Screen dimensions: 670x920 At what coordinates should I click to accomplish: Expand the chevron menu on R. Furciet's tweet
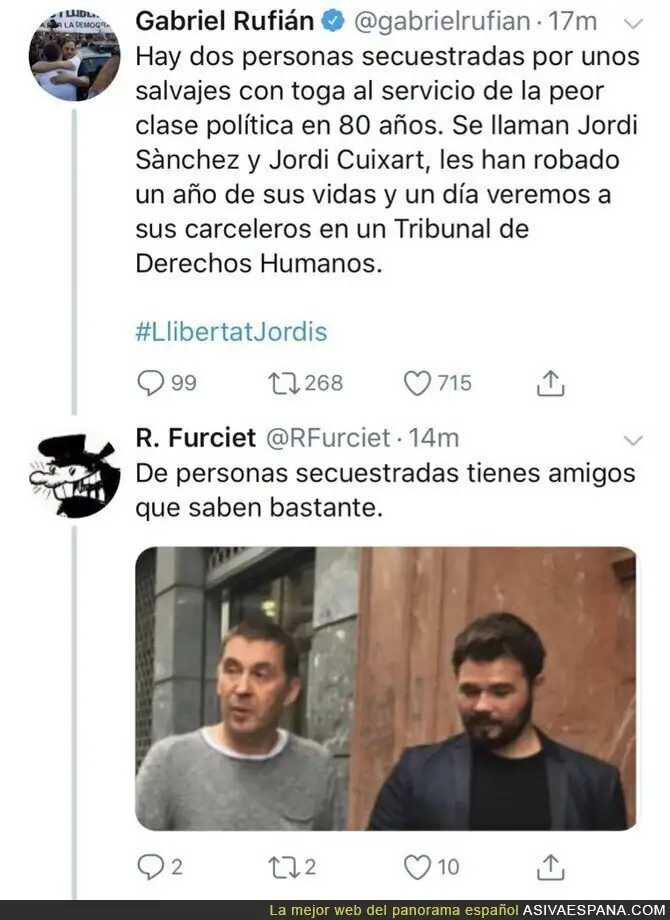(x=632, y=440)
